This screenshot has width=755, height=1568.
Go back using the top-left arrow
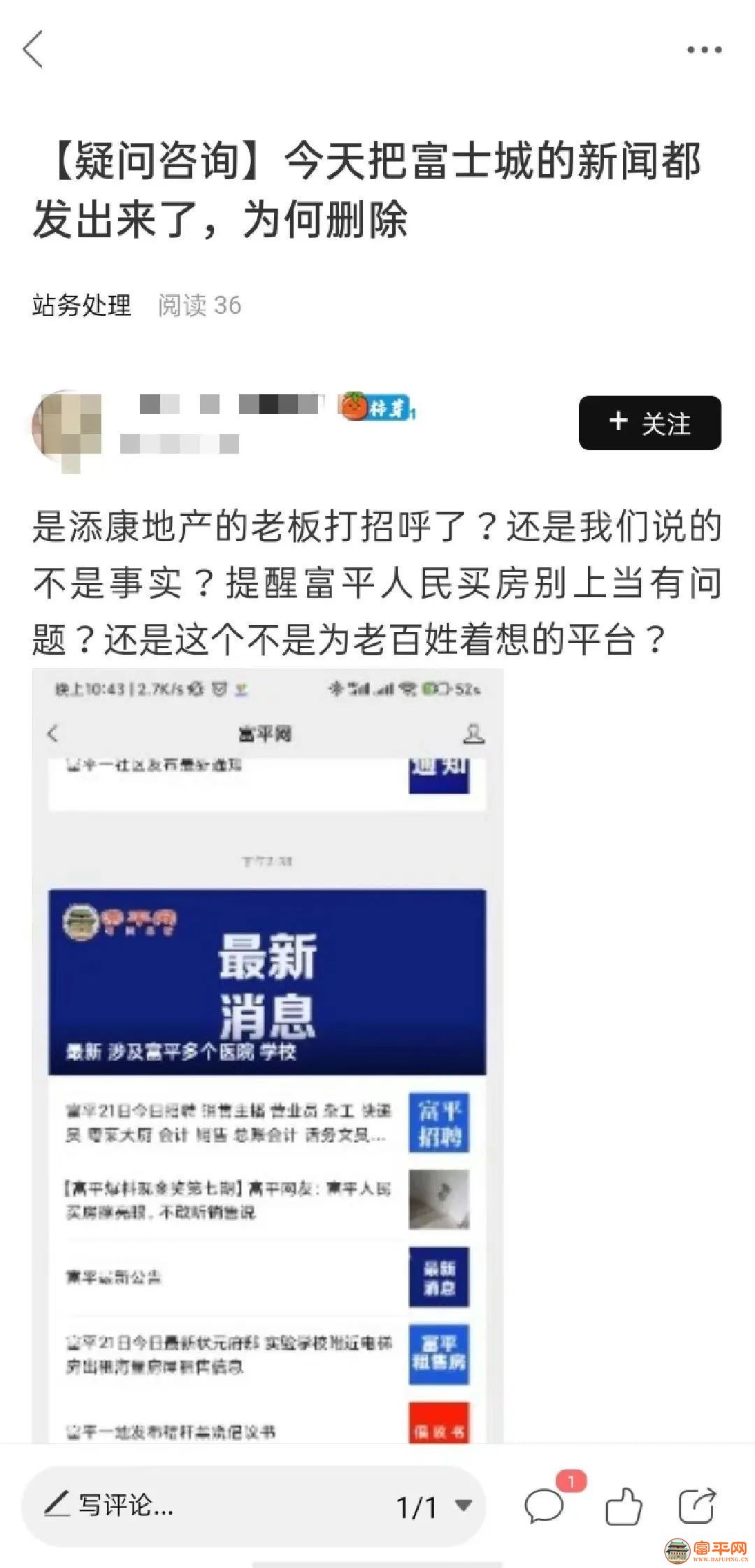point(34,50)
